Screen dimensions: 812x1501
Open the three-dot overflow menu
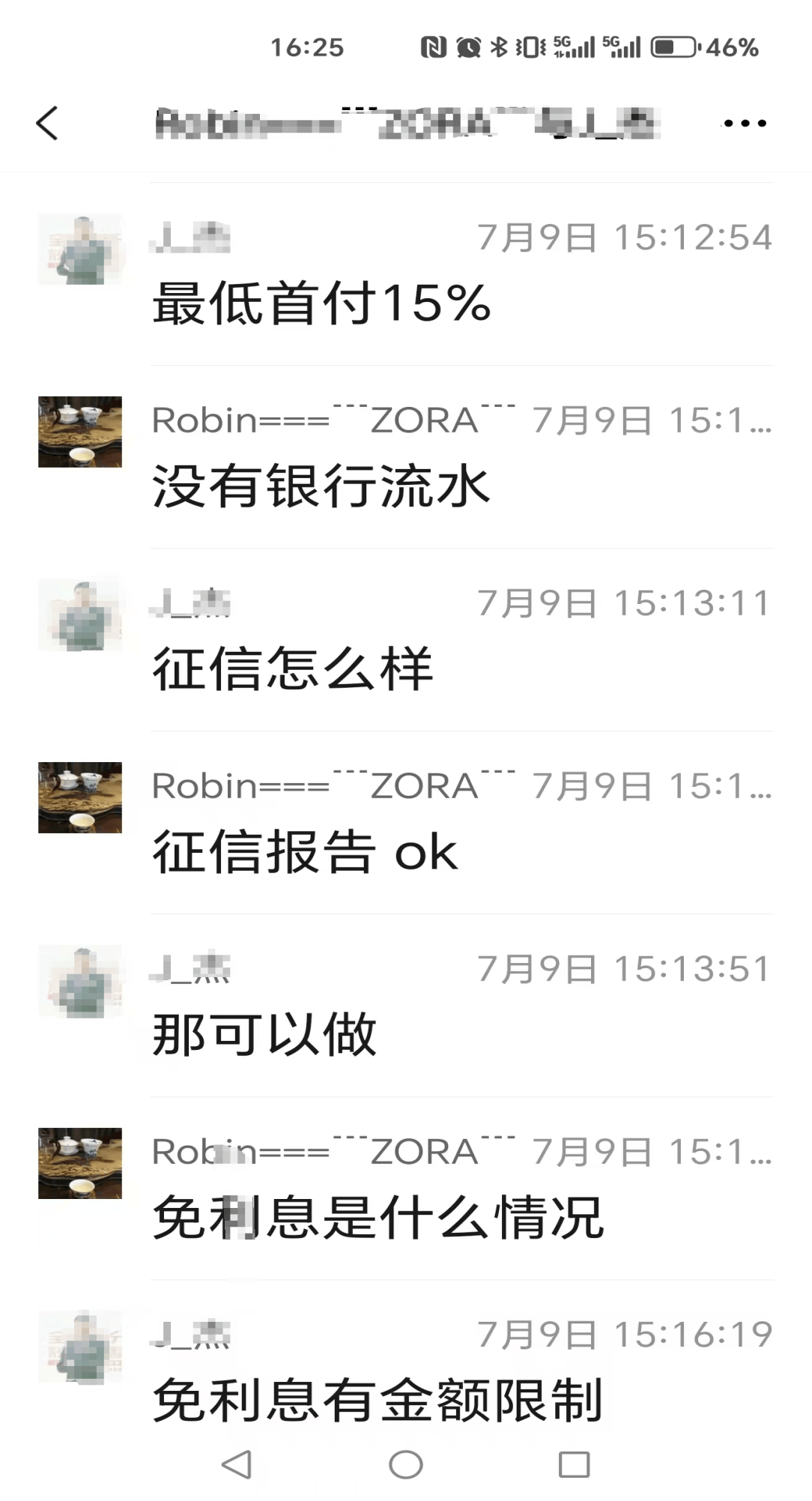744,124
